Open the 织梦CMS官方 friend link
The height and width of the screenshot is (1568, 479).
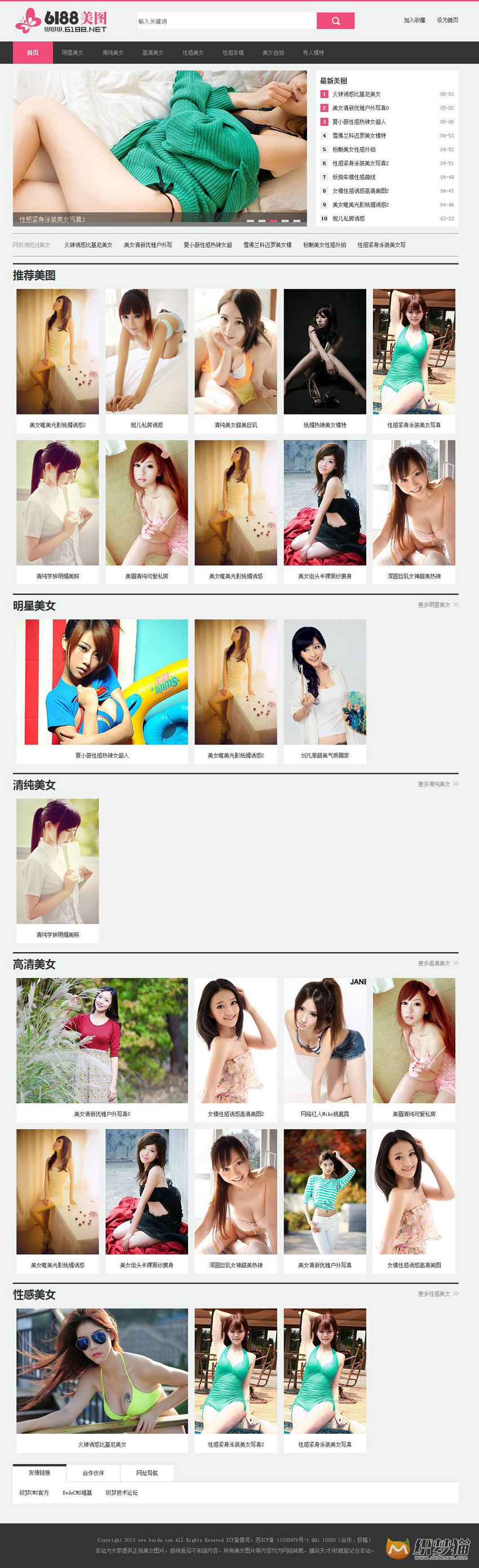(x=34, y=1492)
